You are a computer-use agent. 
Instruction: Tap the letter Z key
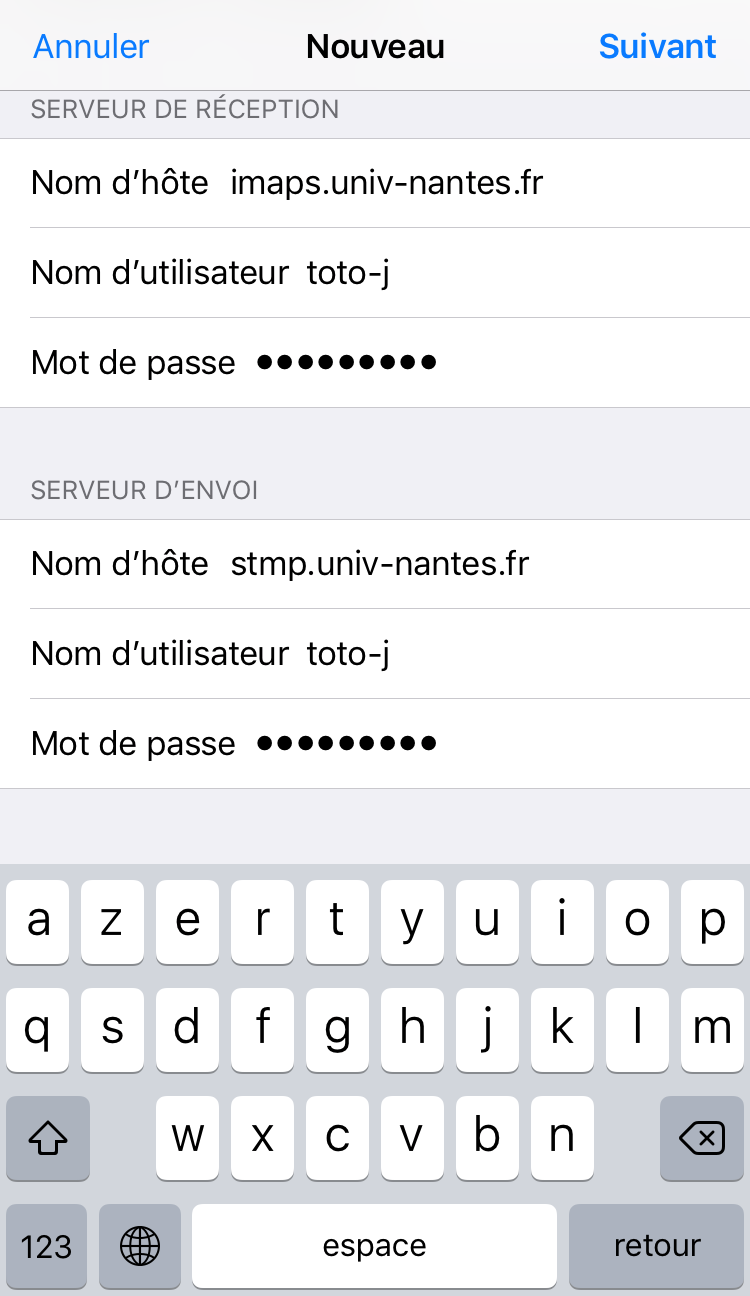[112, 922]
